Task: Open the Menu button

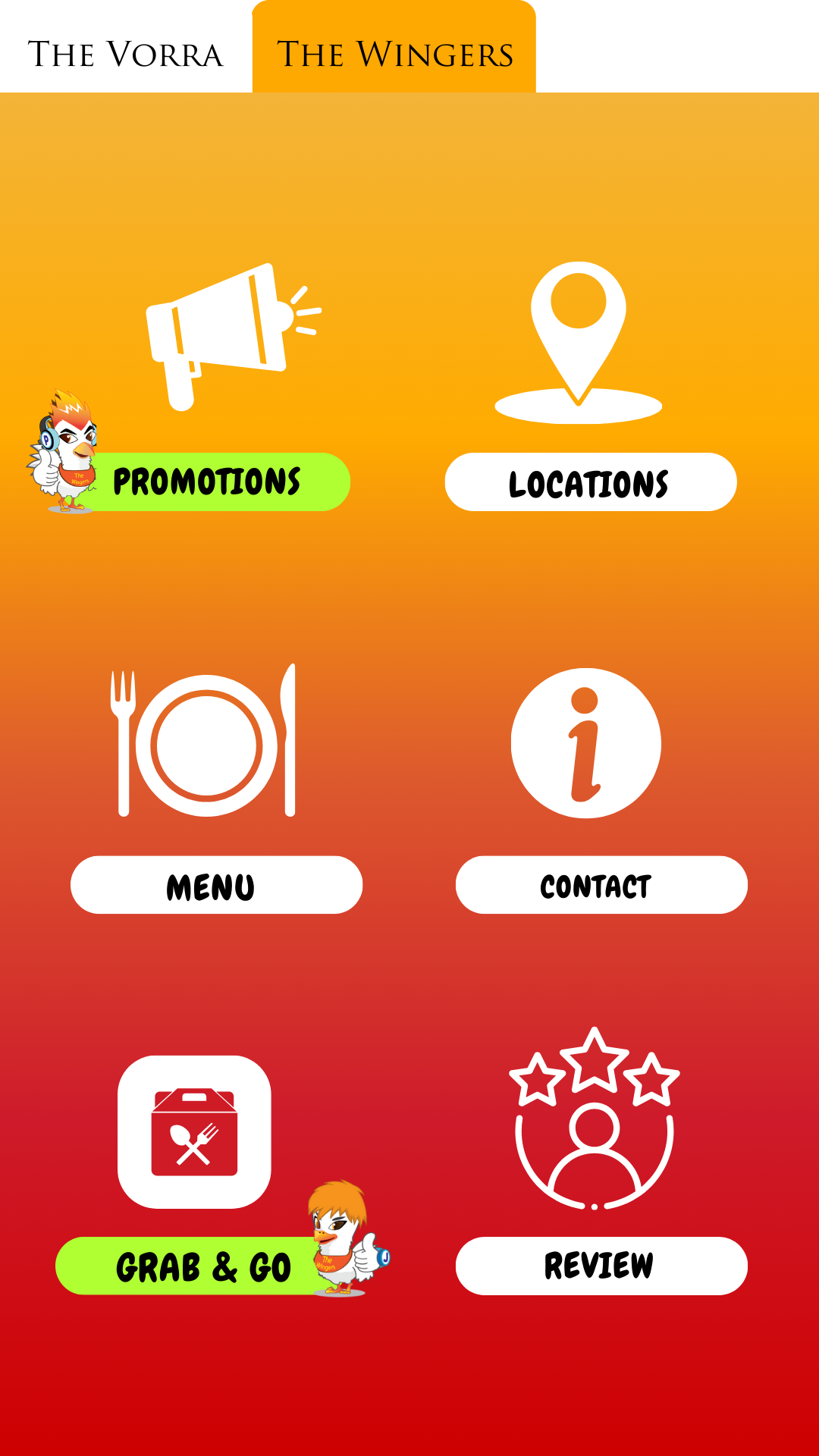Action: click(216, 885)
